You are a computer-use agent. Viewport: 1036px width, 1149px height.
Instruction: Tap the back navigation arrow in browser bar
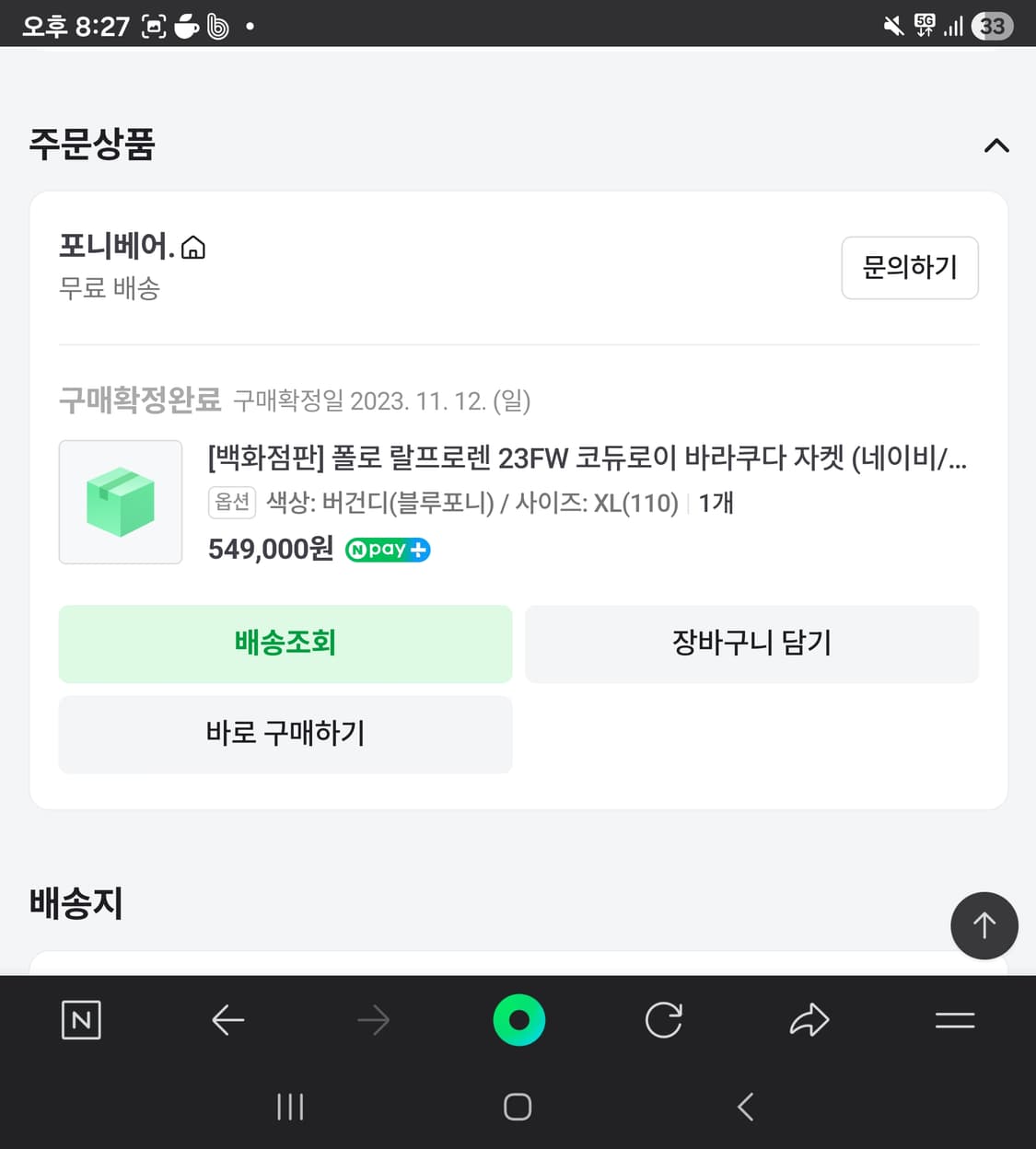pyautogui.click(x=227, y=1020)
